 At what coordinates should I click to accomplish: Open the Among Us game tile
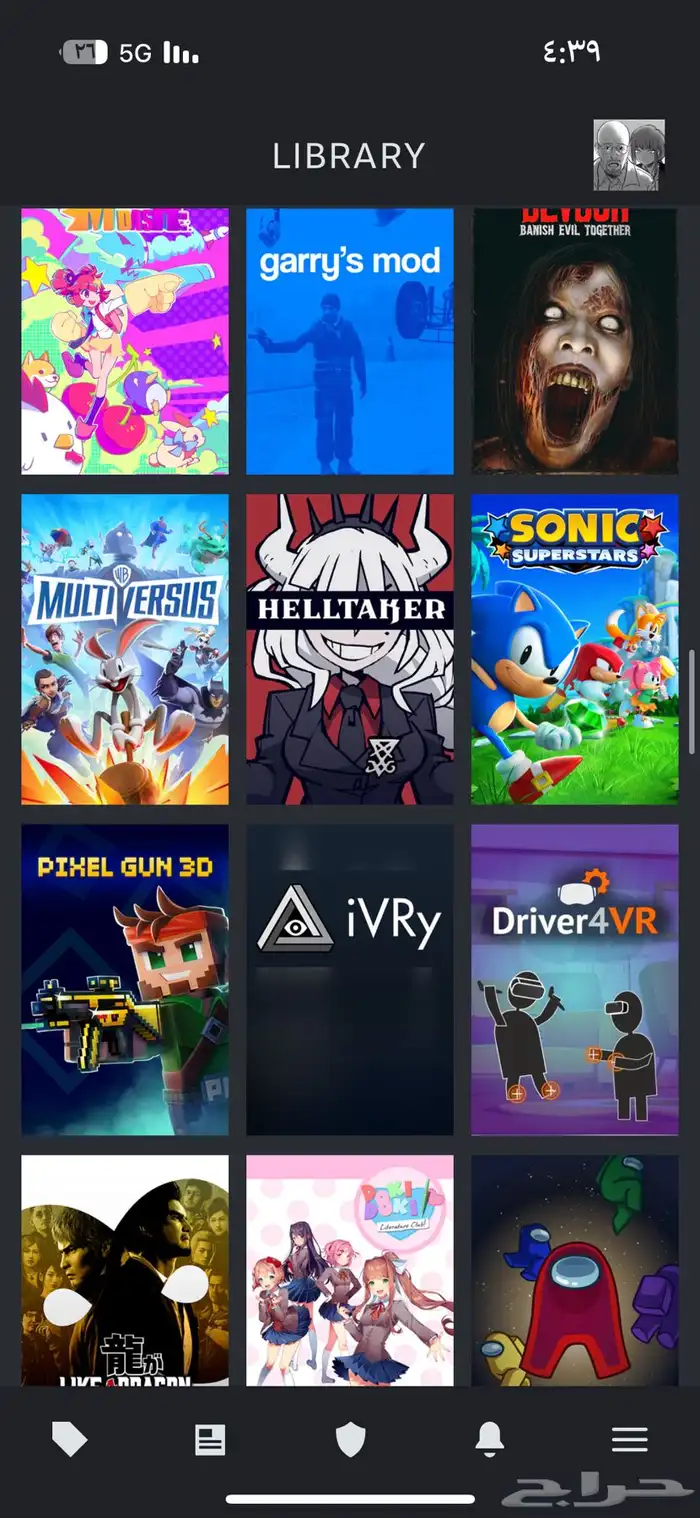(x=575, y=1270)
